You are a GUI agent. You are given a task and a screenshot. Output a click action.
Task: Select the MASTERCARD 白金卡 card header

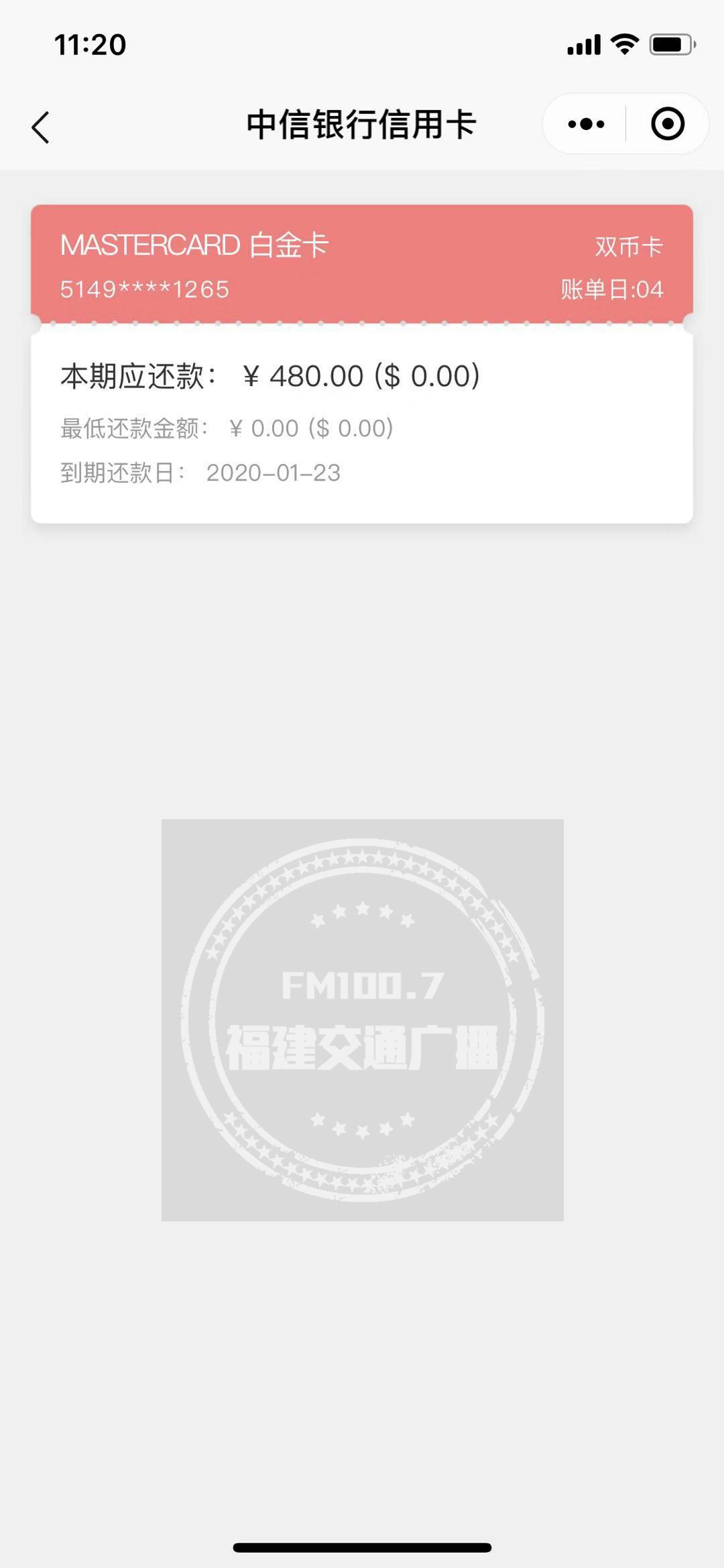194,247
